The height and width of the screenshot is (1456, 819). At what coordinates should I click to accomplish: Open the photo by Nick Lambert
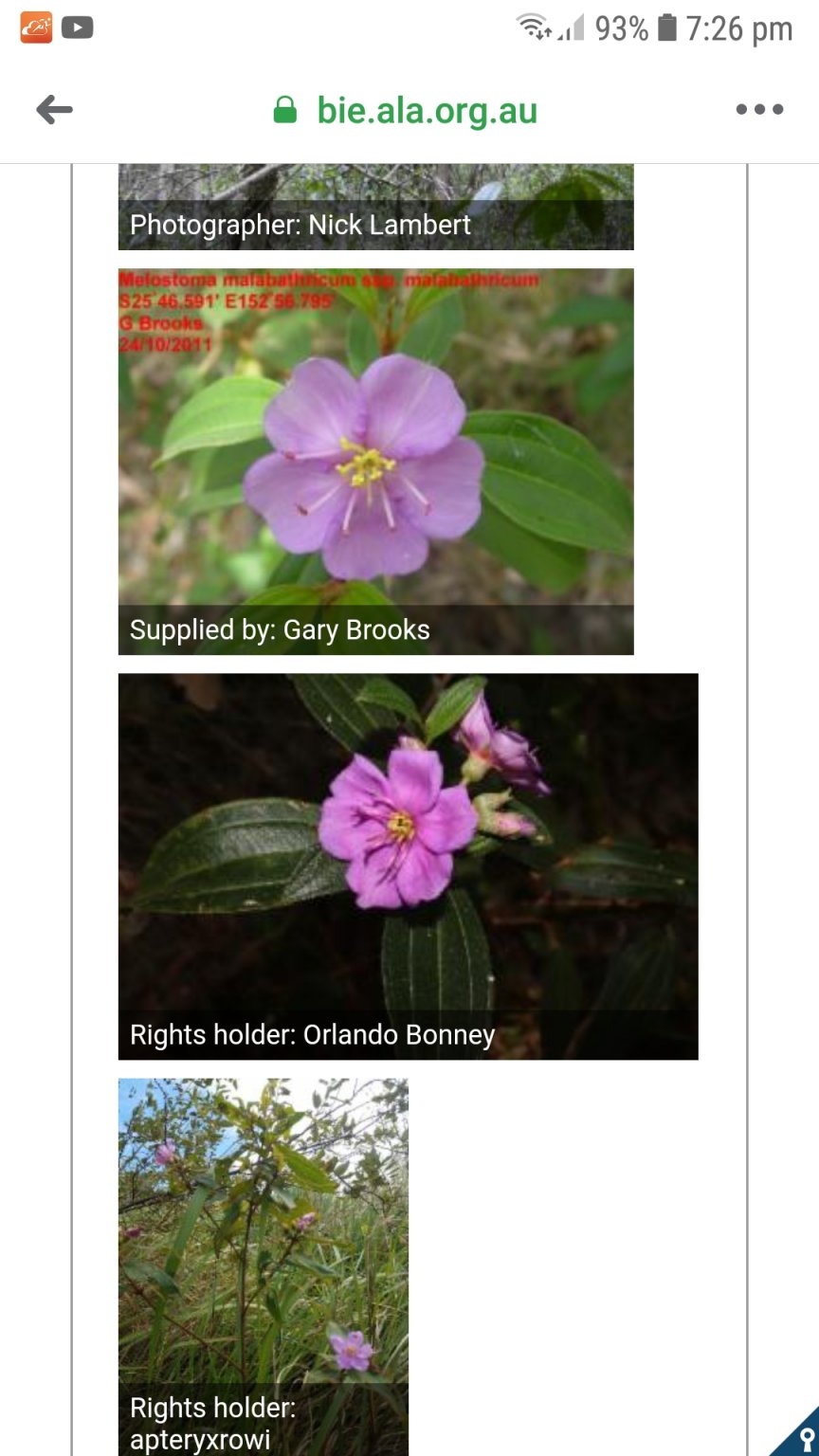(375, 207)
